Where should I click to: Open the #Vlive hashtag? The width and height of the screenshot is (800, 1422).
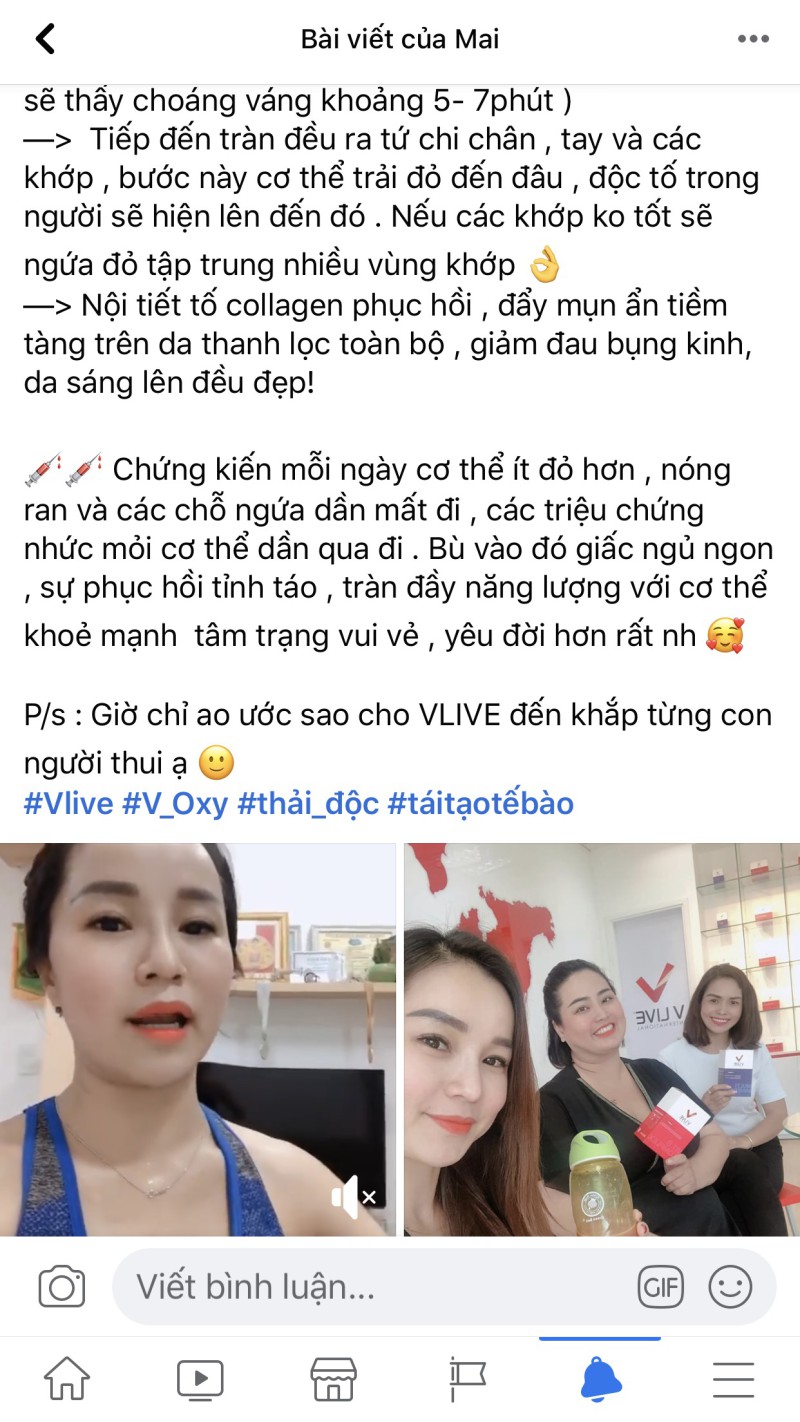[68, 803]
